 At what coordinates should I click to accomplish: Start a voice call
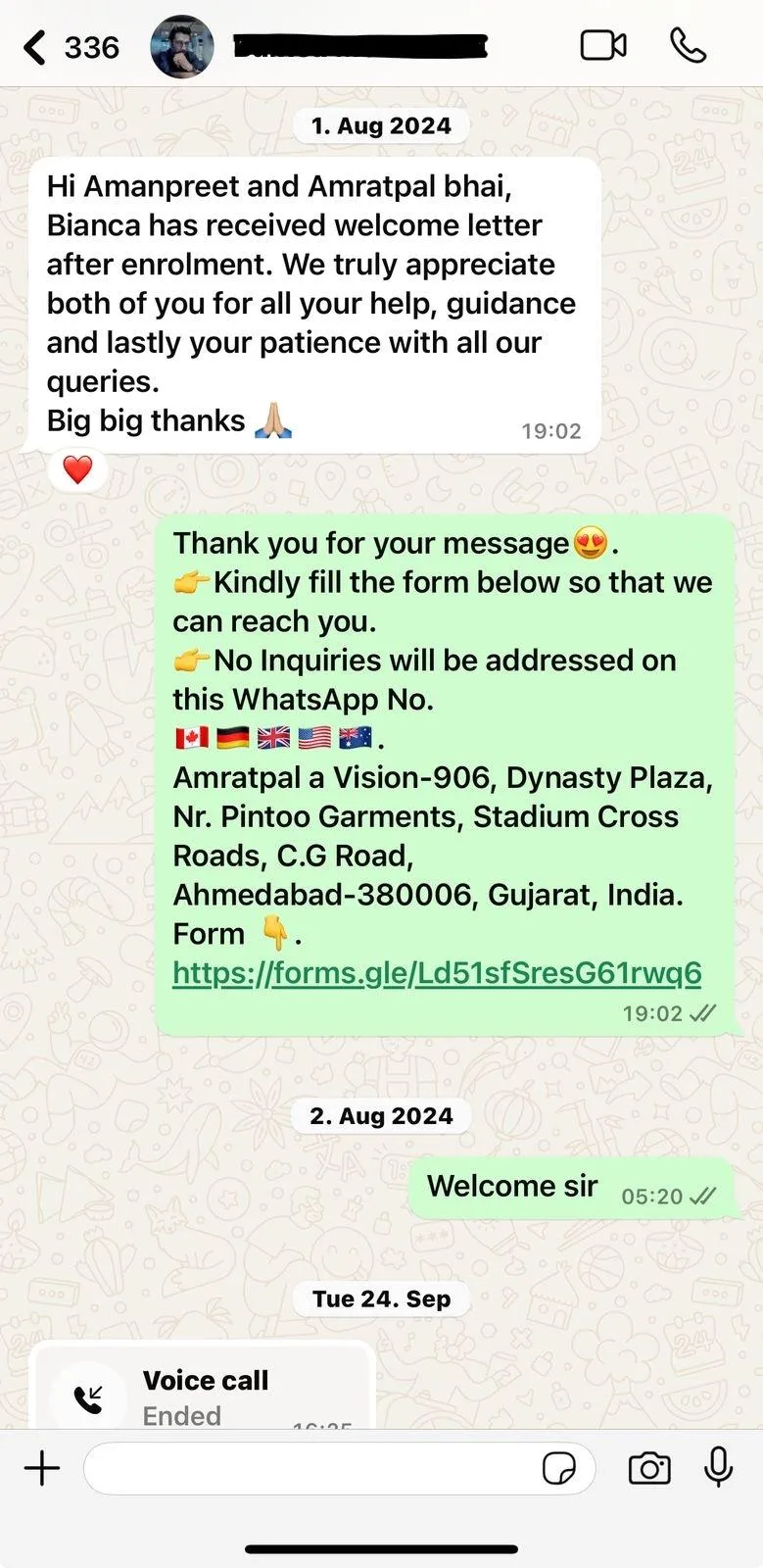(688, 46)
